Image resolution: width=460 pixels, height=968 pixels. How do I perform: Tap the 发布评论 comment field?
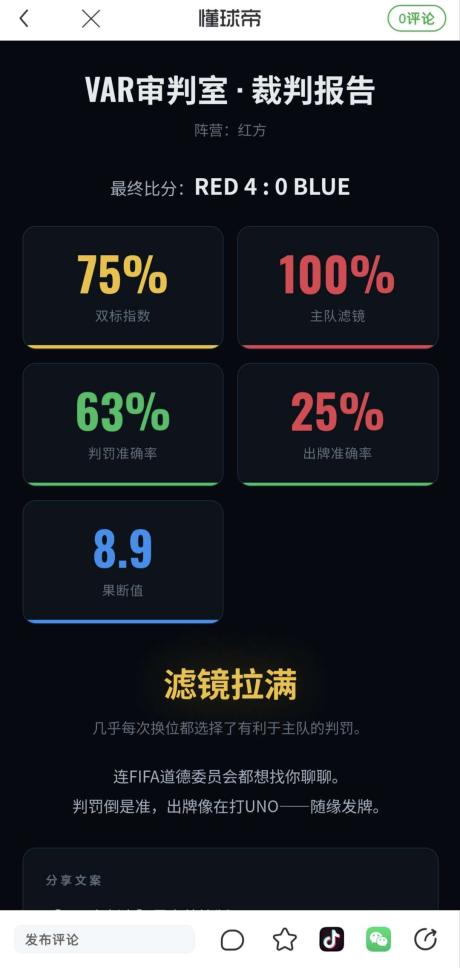click(104, 940)
